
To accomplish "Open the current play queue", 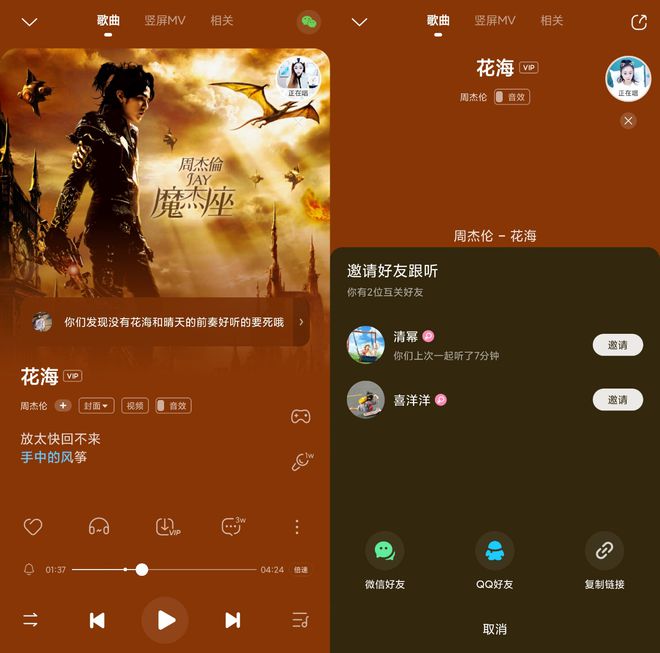I will pos(300,620).
